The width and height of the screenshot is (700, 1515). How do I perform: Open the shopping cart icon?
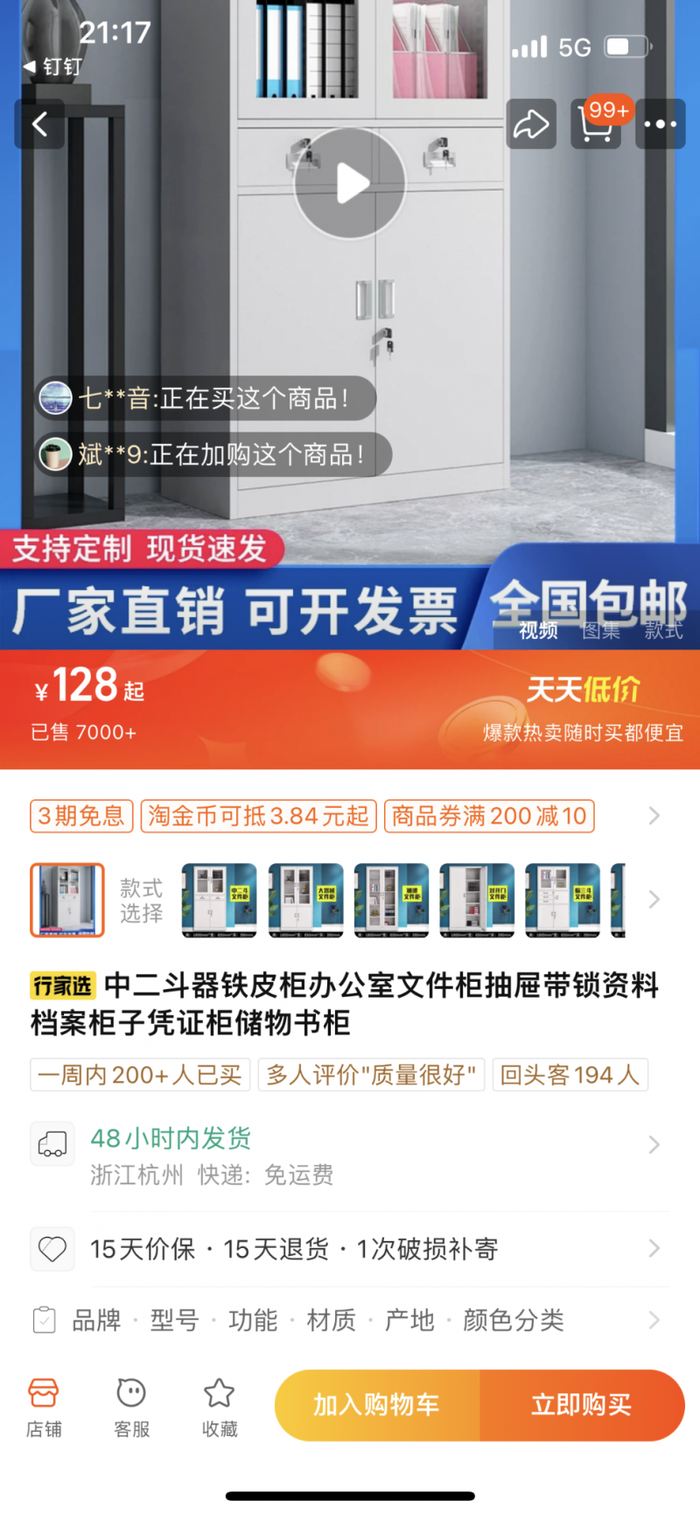[x=597, y=124]
